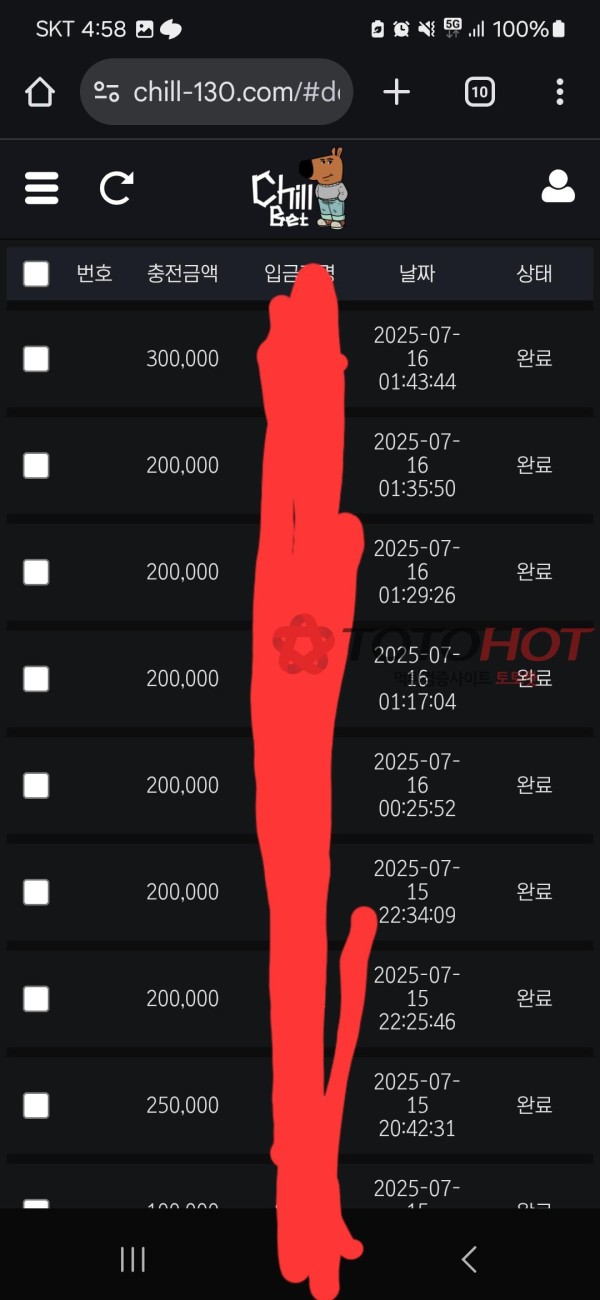600x1300 pixels.
Task: Check the row timed 22:34:09
Action: [x=36, y=892]
